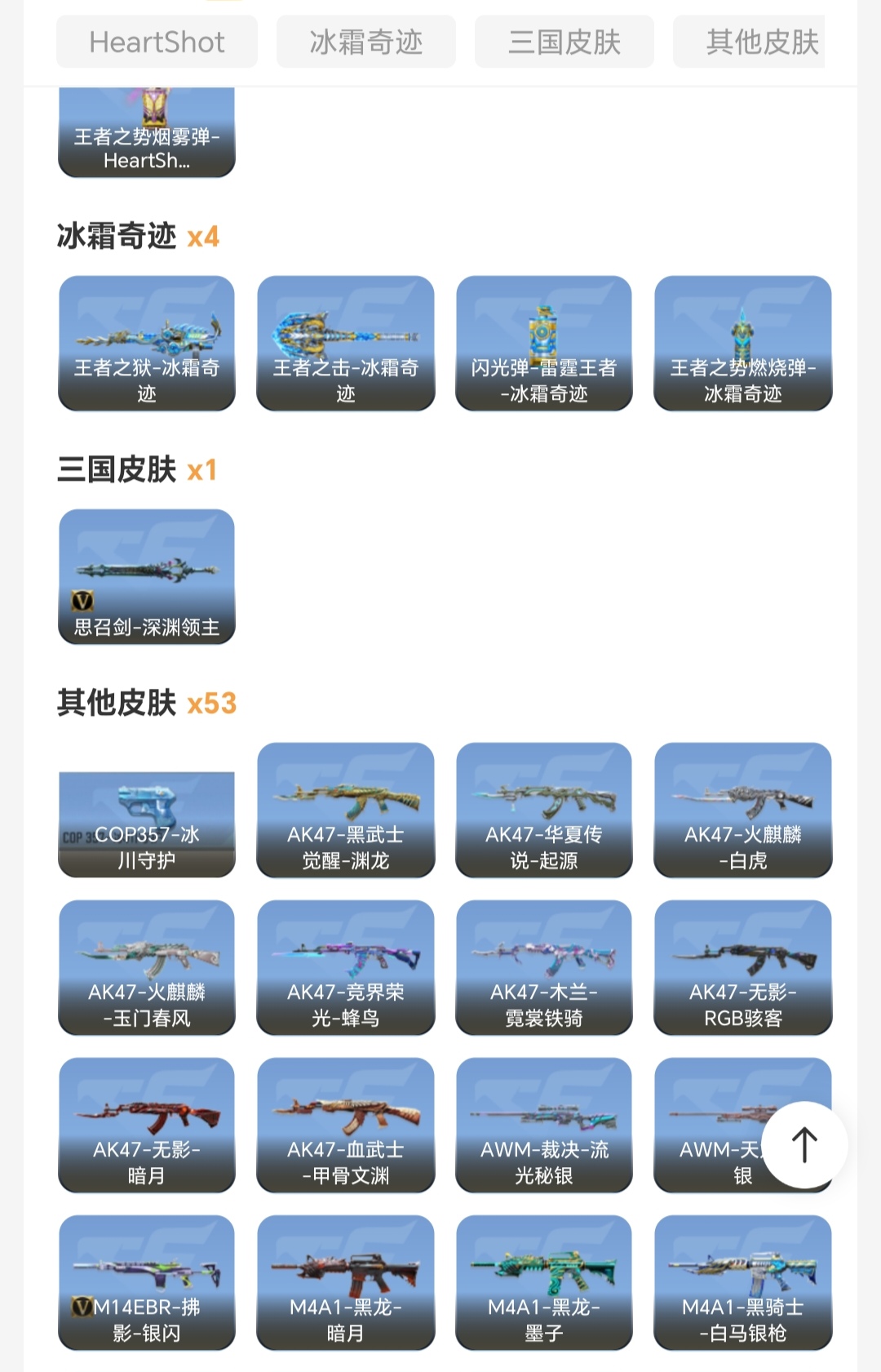Select the AK47-木兰-霓裳铁骑 tile

544,967
